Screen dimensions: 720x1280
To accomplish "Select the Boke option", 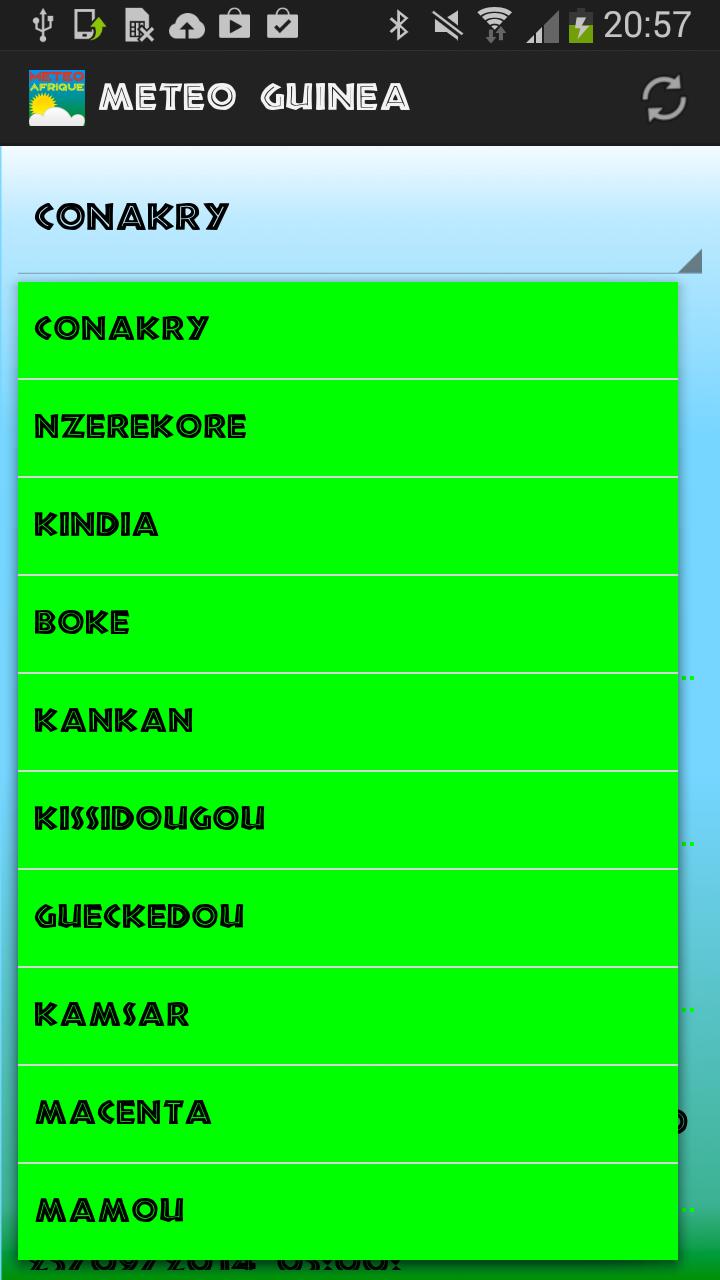I will pyautogui.click(x=347, y=623).
